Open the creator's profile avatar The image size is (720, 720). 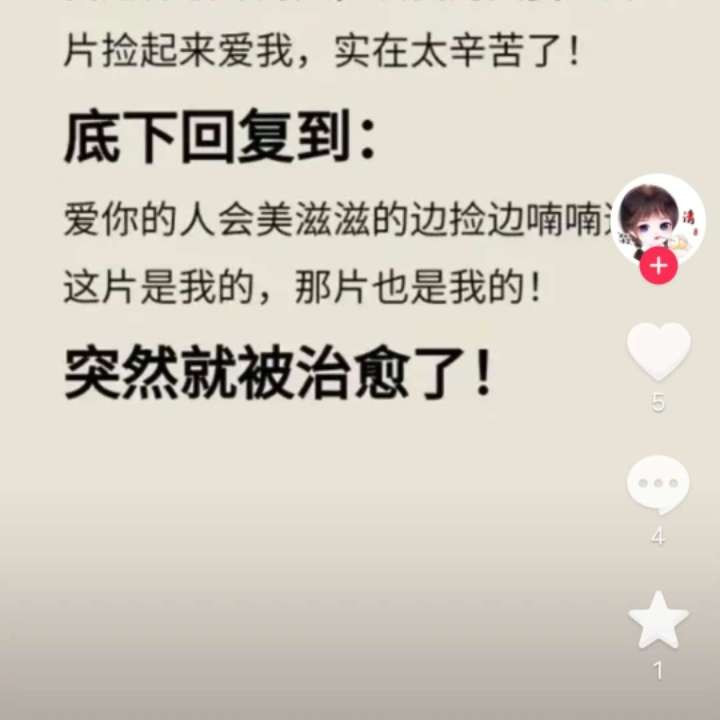[x=658, y=216]
